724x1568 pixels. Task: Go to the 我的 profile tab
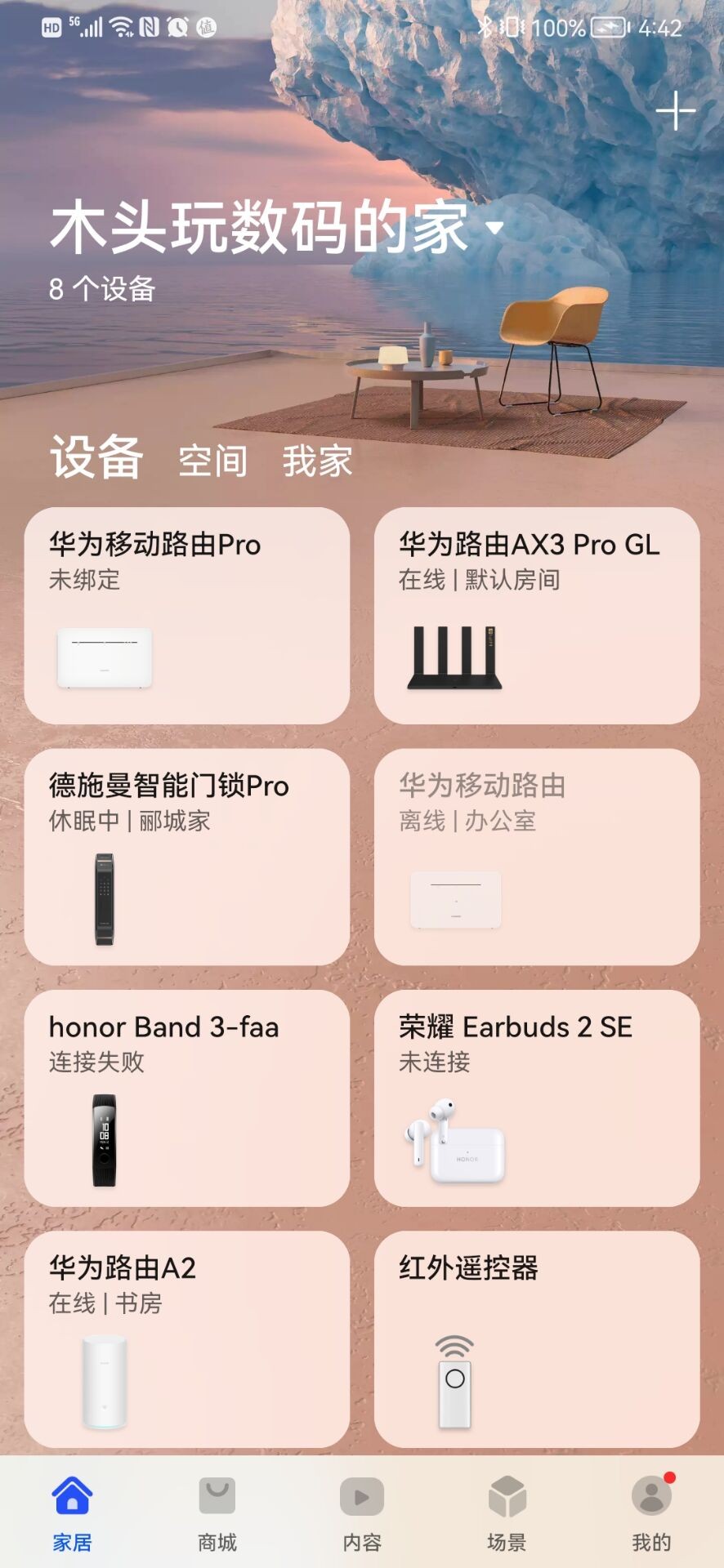(651, 1513)
